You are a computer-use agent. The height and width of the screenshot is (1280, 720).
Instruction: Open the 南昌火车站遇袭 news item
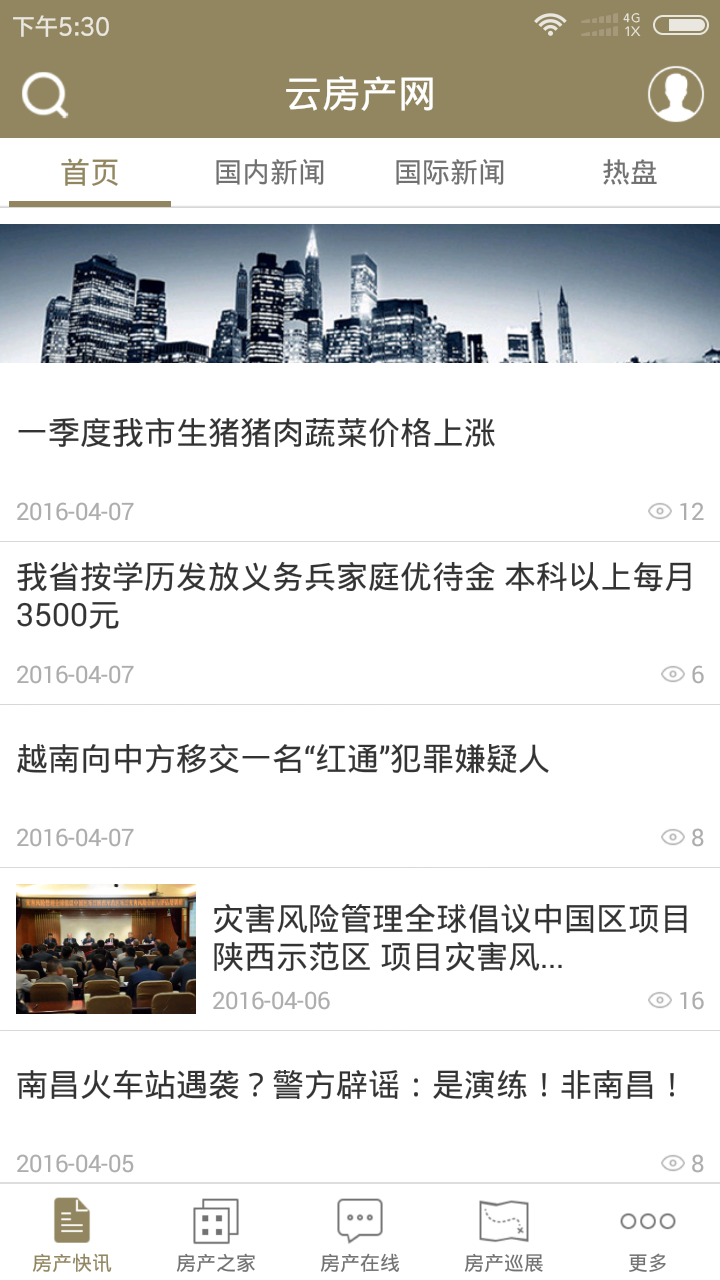click(350, 1086)
